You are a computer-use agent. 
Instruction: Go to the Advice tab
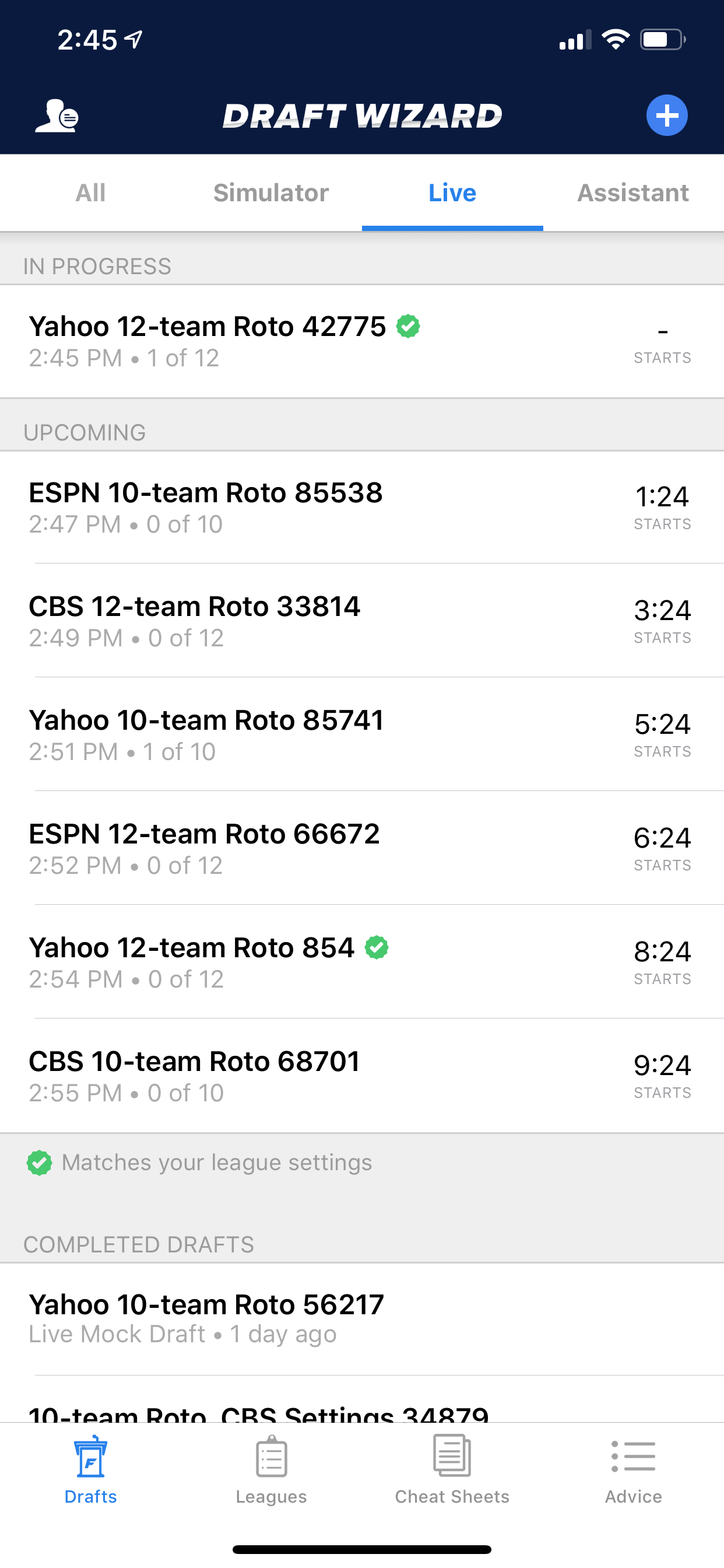coord(632,1469)
